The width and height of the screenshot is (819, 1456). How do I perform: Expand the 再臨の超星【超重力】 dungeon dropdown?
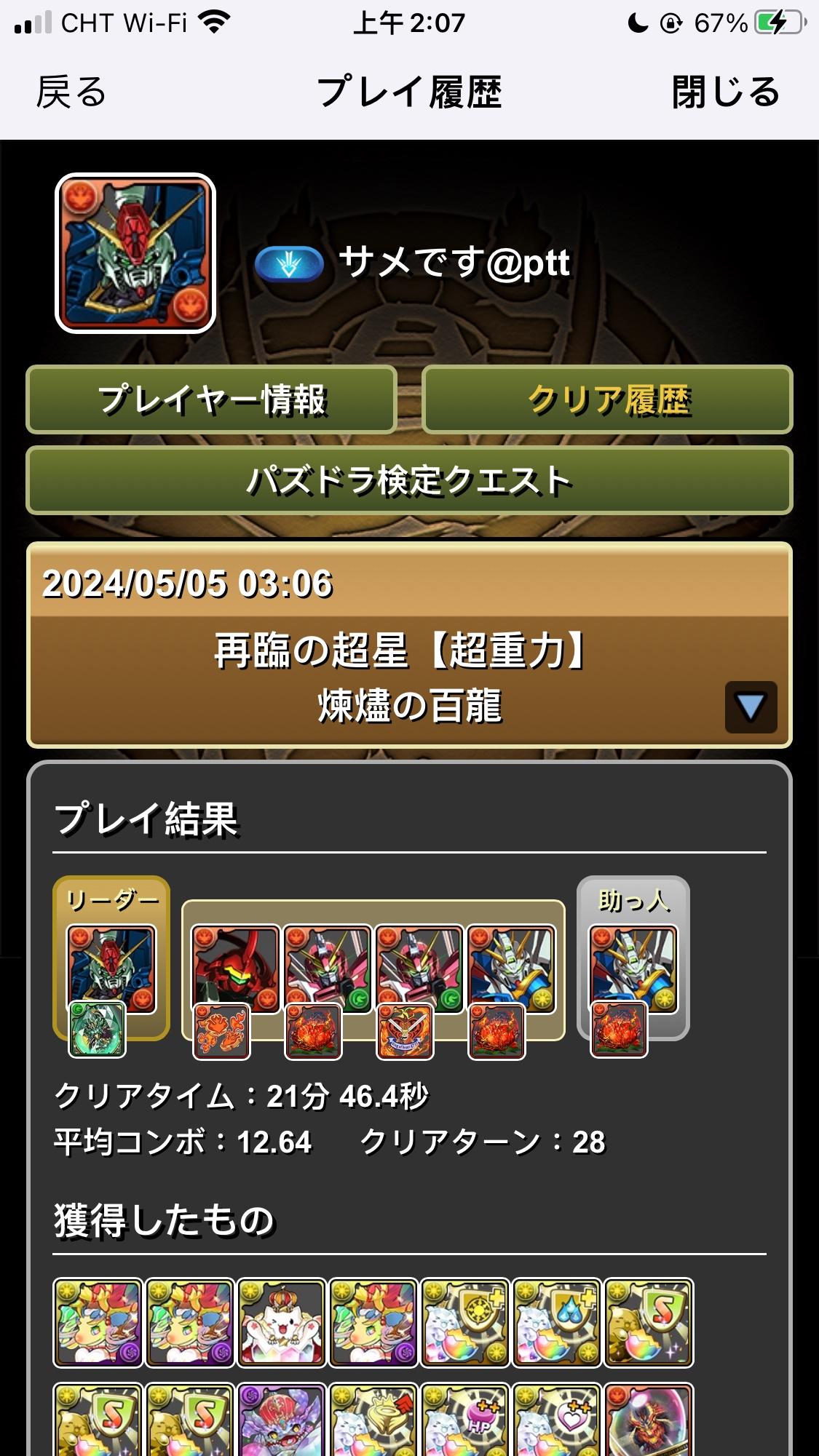click(x=751, y=707)
